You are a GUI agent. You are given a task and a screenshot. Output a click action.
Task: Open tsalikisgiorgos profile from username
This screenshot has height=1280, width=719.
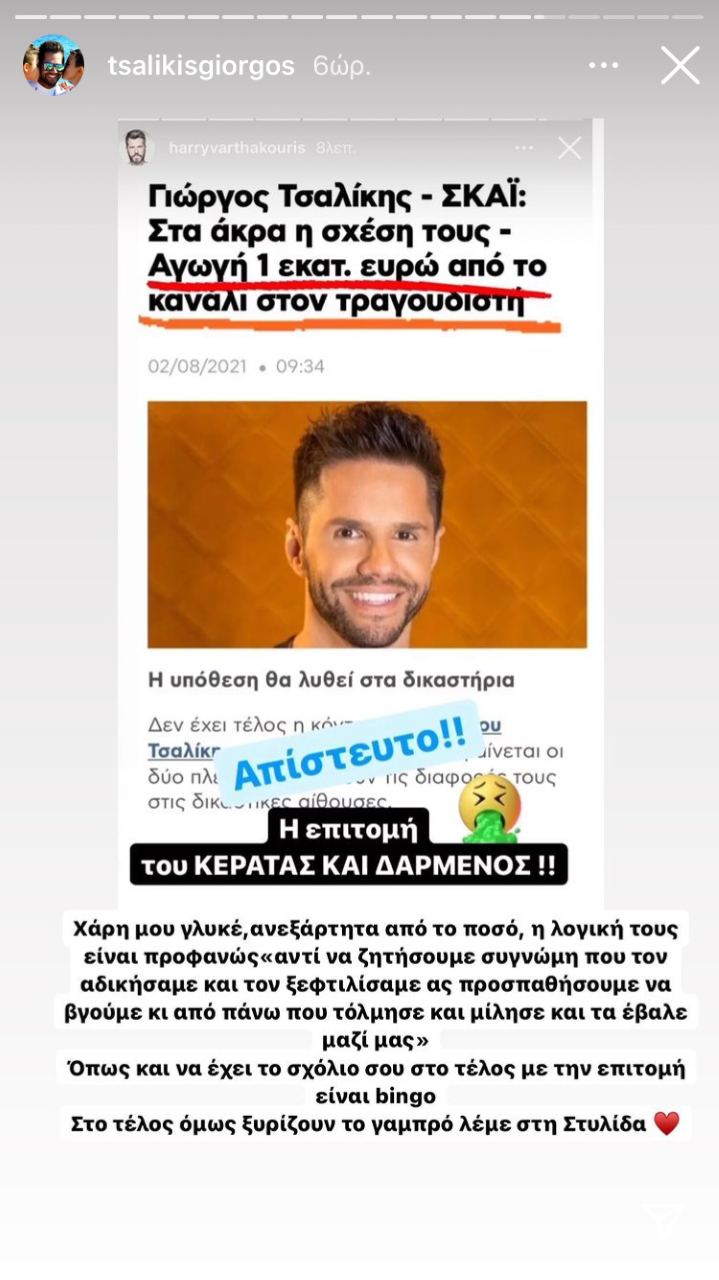click(x=201, y=66)
